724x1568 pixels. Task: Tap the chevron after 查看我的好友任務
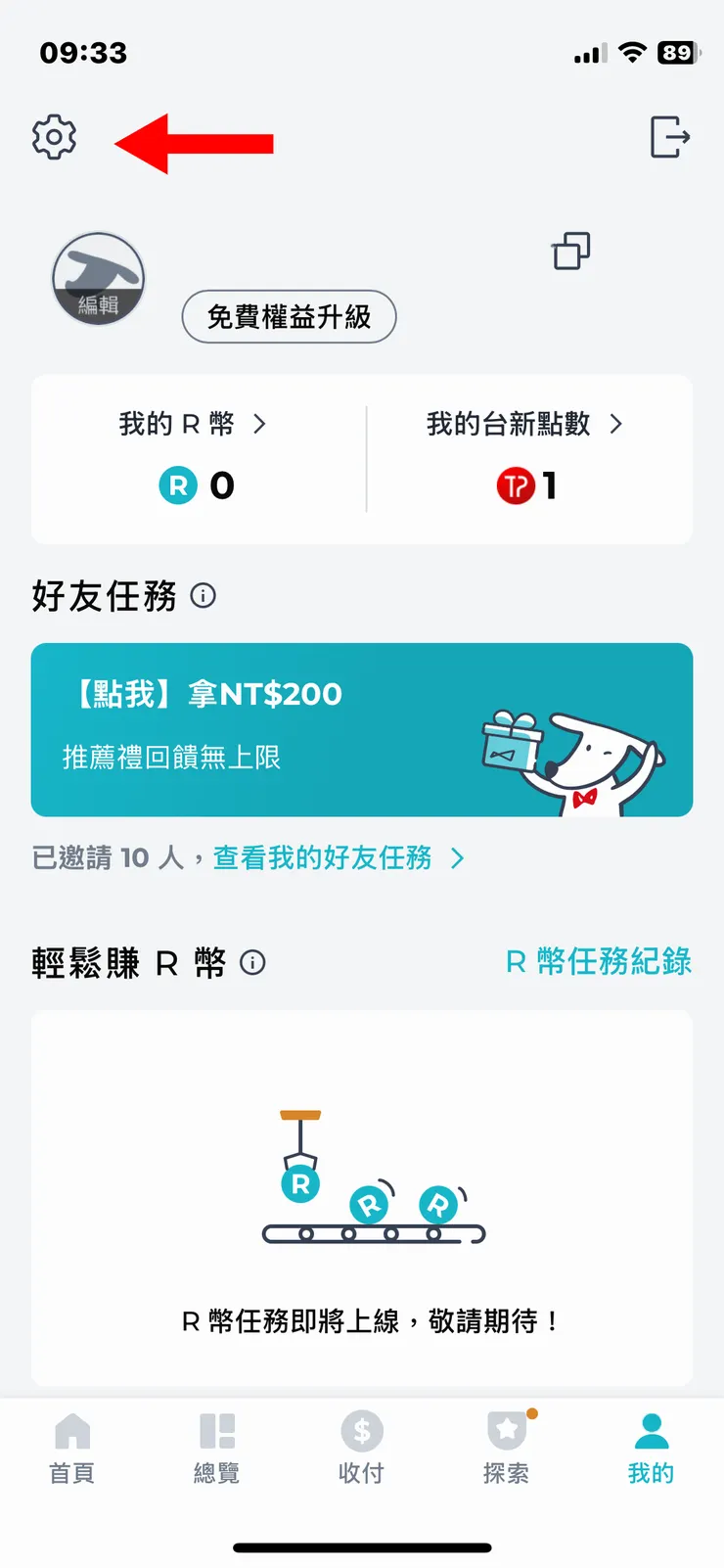tap(456, 857)
